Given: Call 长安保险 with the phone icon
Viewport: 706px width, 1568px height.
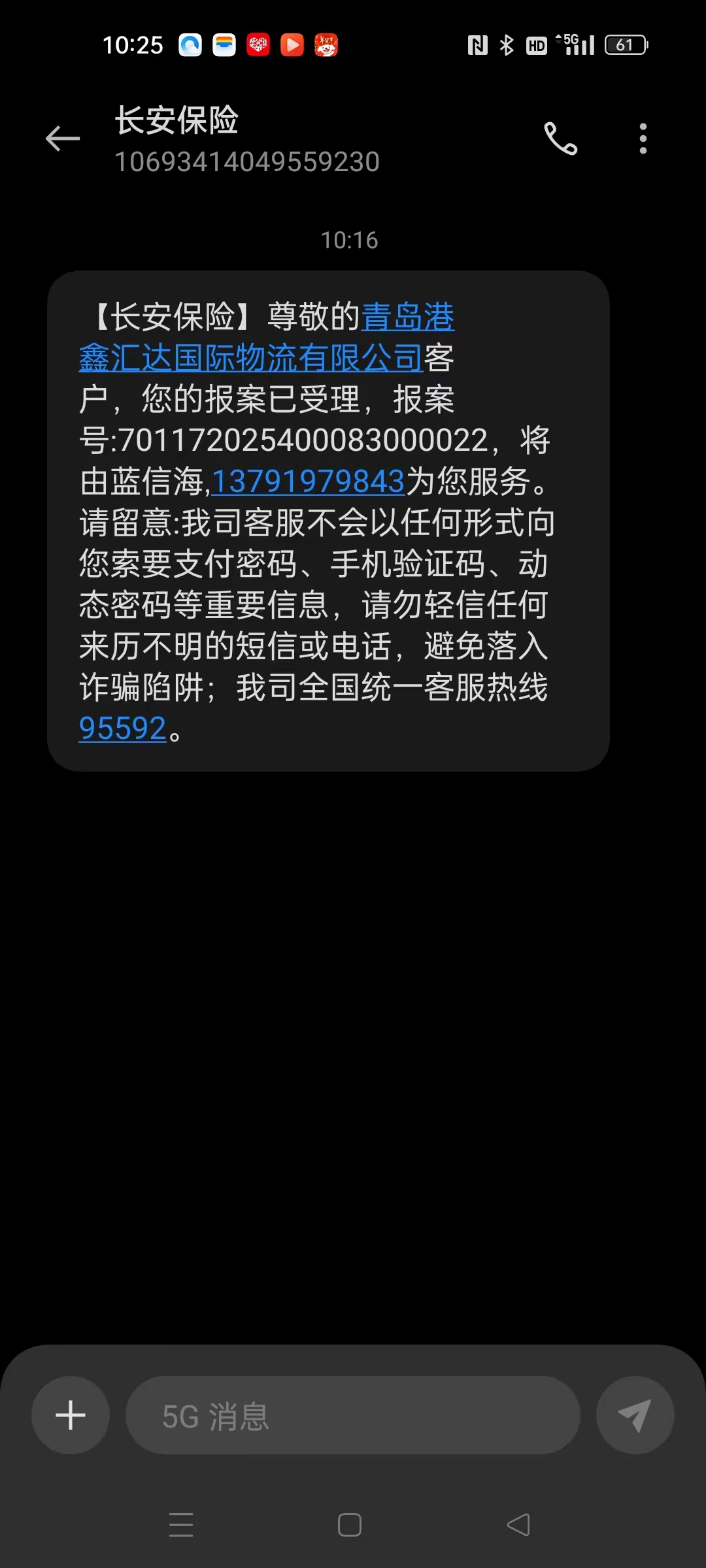Looking at the screenshot, I should pos(561,139).
